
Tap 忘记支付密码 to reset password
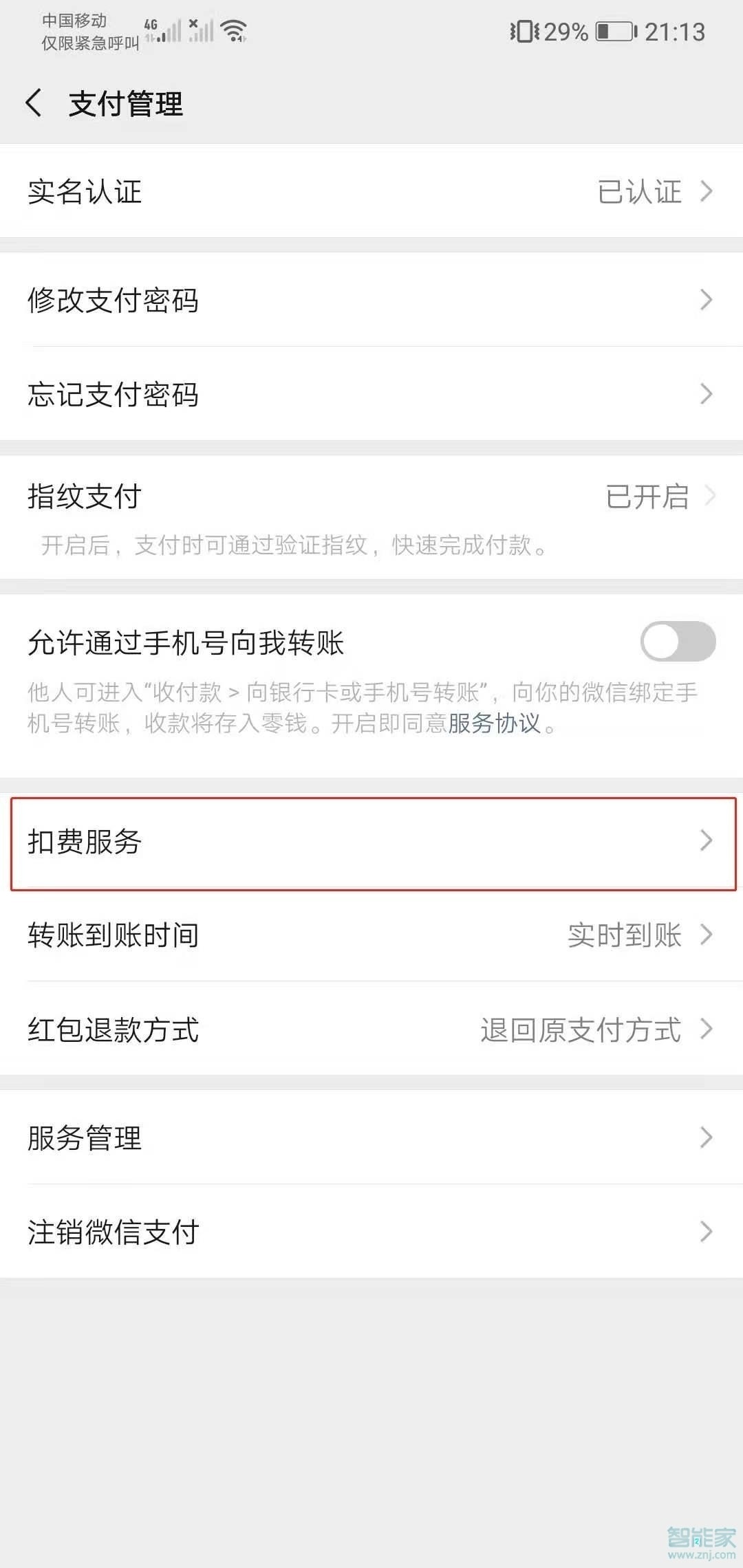pos(371,394)
